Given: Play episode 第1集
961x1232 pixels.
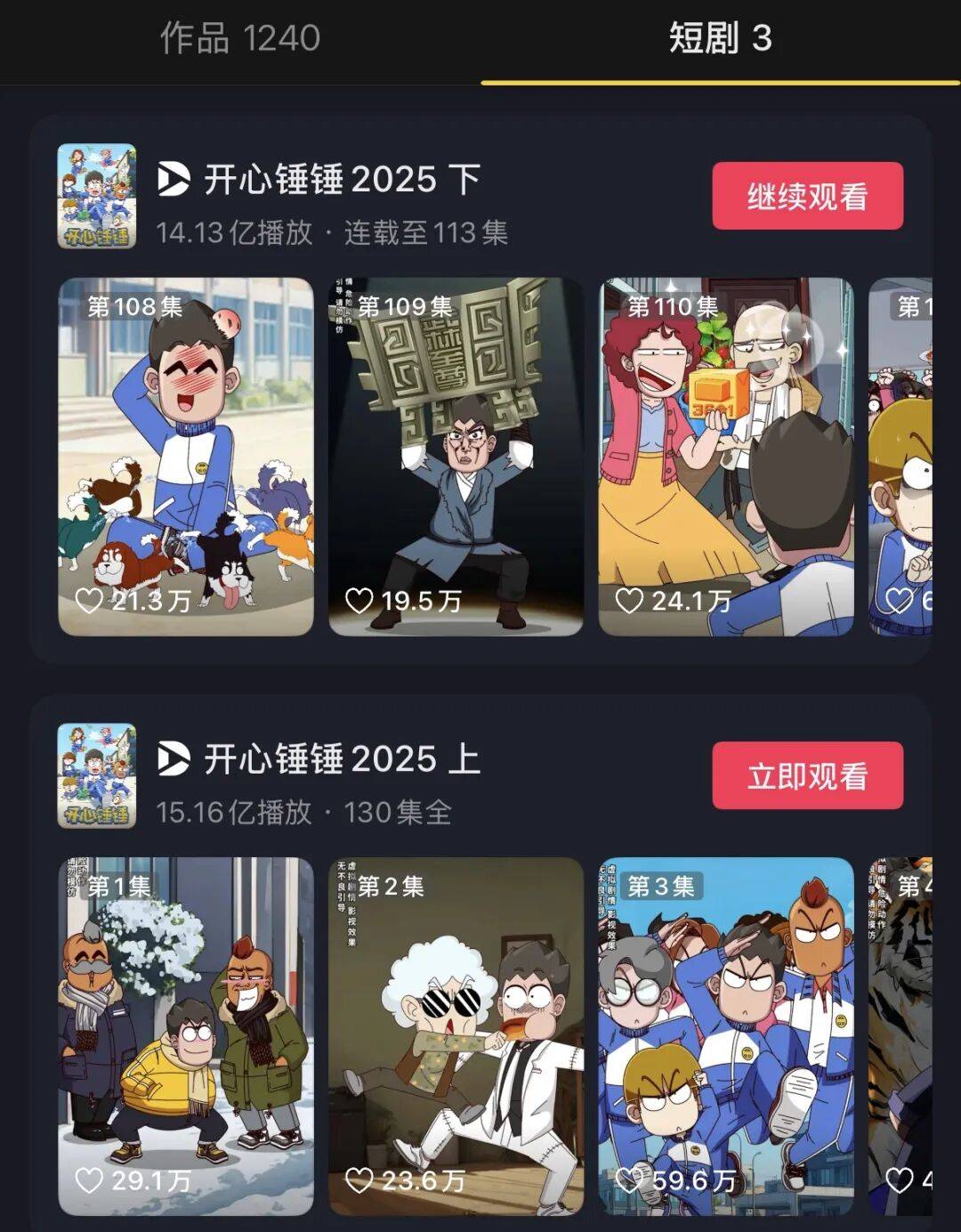Looking at the screenshot, I should pyautogui.click(x=186, y=1036).
